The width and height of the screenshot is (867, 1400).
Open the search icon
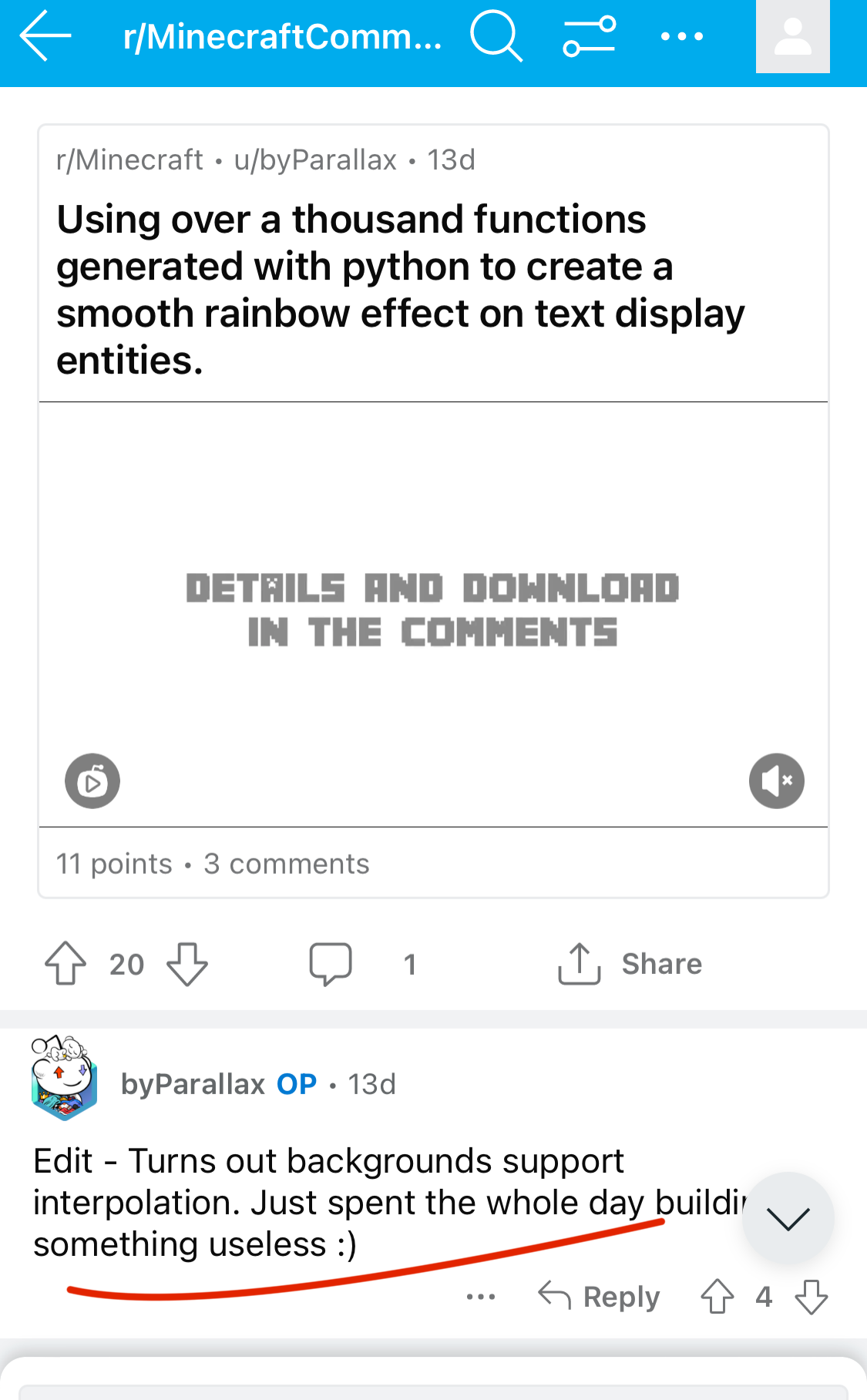pyautogui.click(x=496, y=35)
